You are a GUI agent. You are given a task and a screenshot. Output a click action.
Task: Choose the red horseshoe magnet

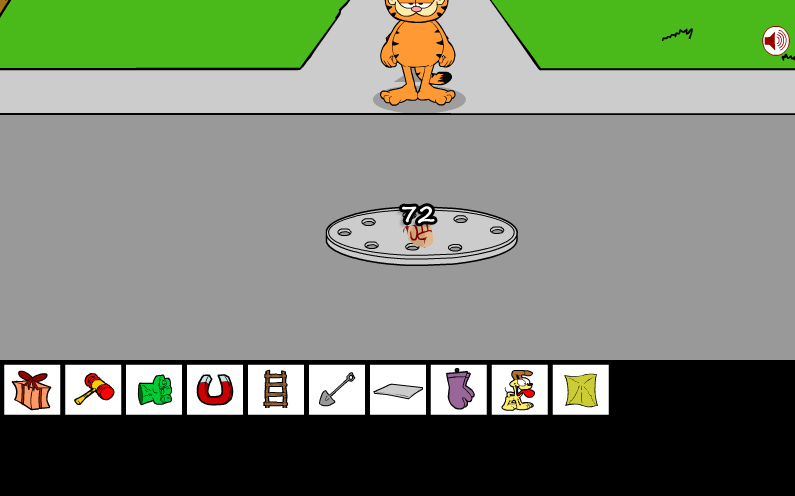[x=215, y=390]
